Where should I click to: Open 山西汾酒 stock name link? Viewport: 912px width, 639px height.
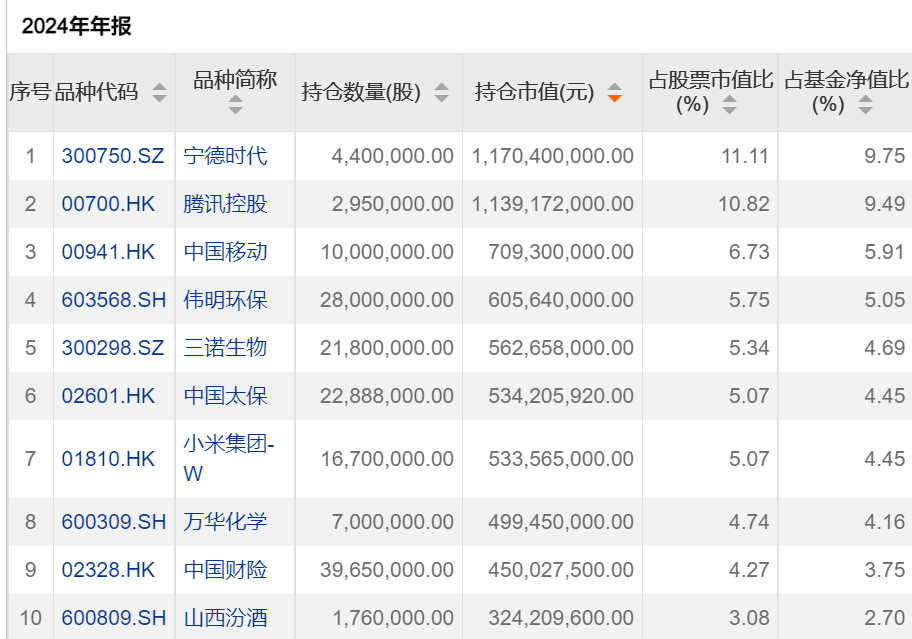coord(225,618)
